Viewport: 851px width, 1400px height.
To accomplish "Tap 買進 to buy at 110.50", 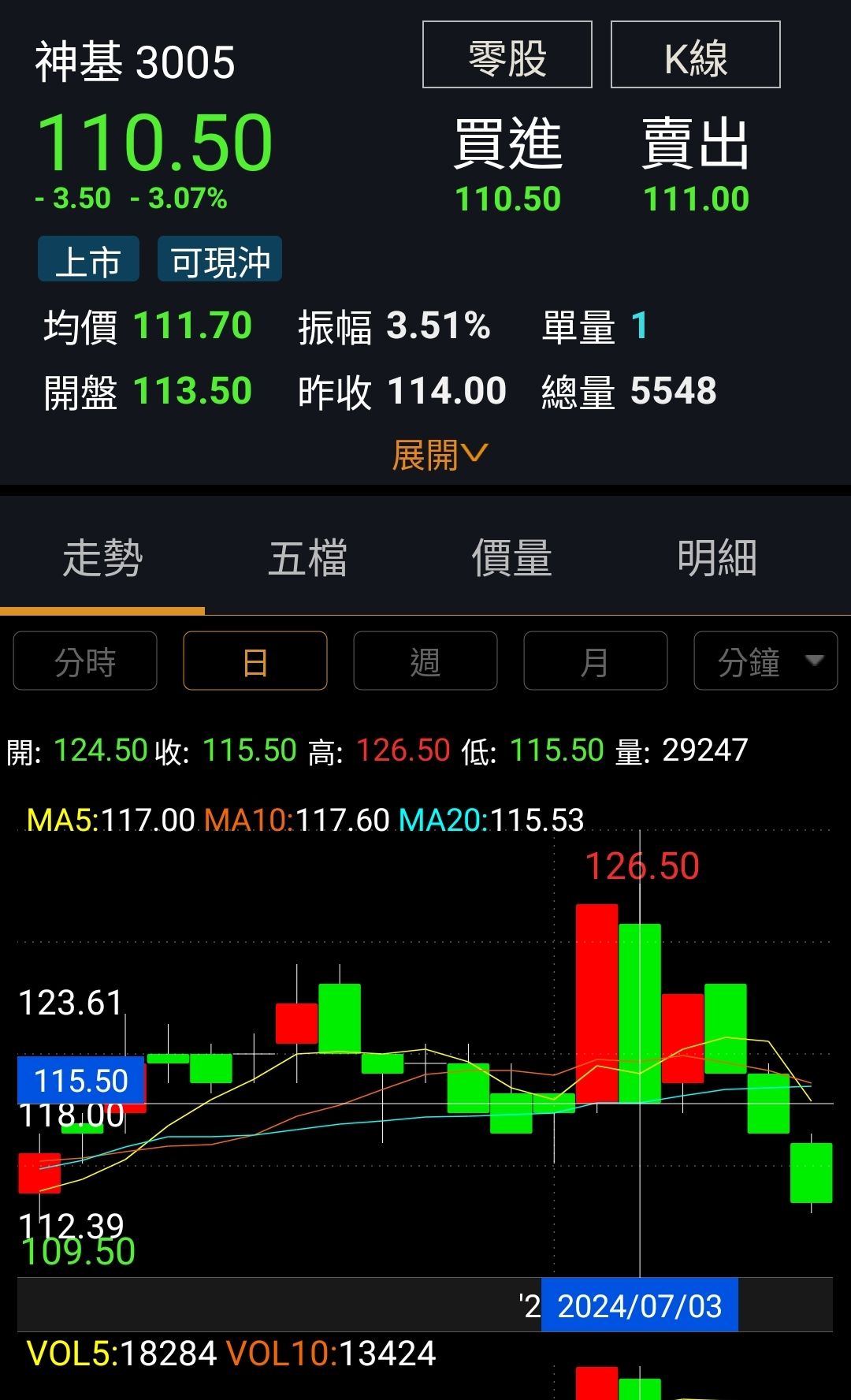I will [508, 164].
